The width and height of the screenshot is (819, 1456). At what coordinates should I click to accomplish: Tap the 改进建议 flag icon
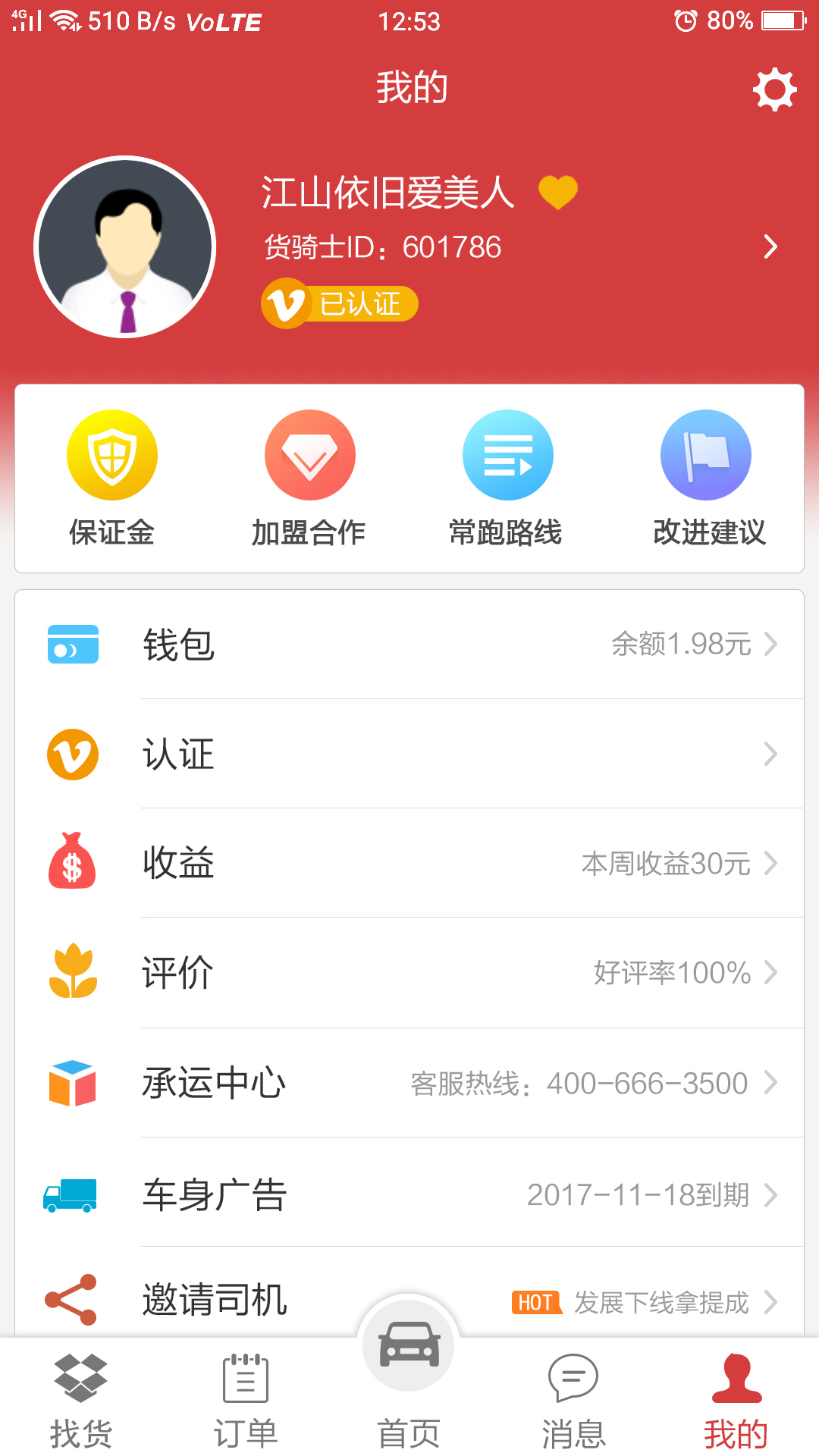[705, 453]
